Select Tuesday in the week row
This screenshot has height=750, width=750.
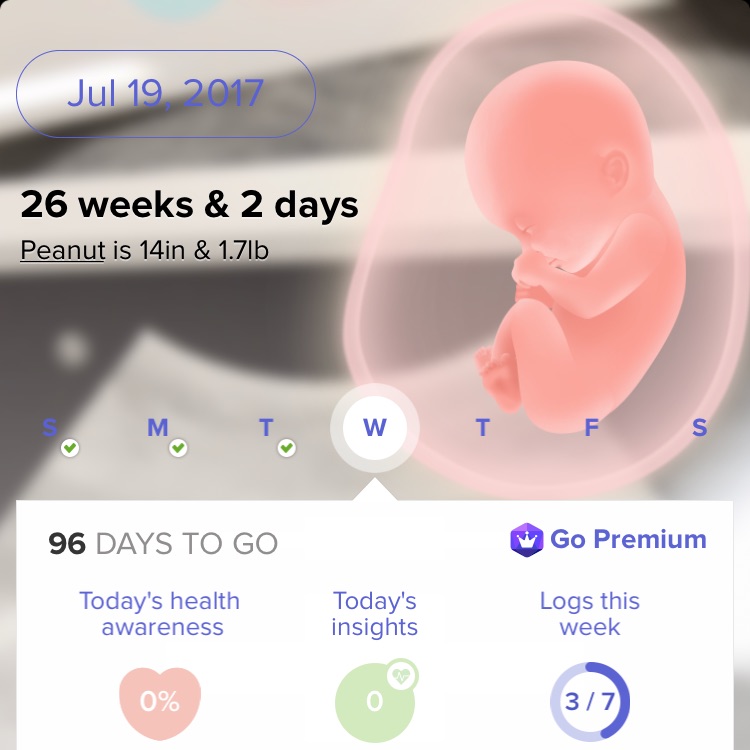[x=266, y=429]
